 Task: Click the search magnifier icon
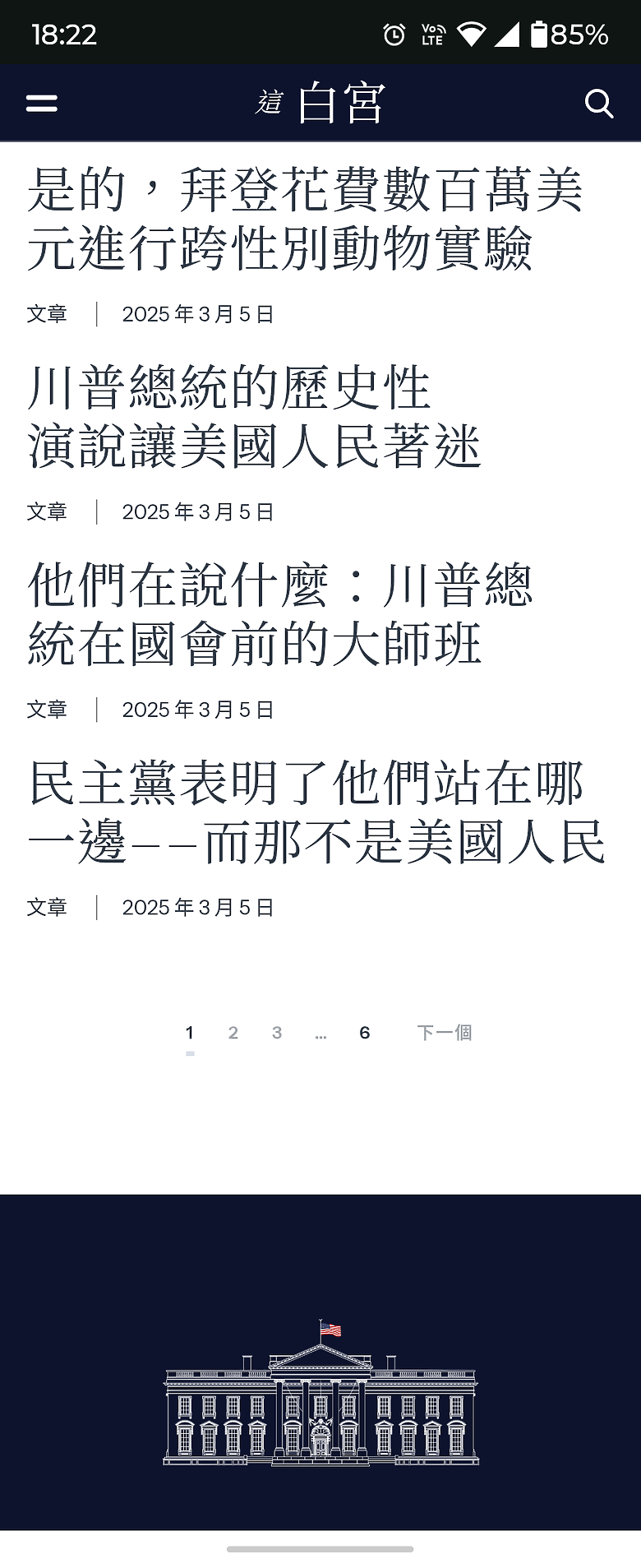[x=599, y=104]
